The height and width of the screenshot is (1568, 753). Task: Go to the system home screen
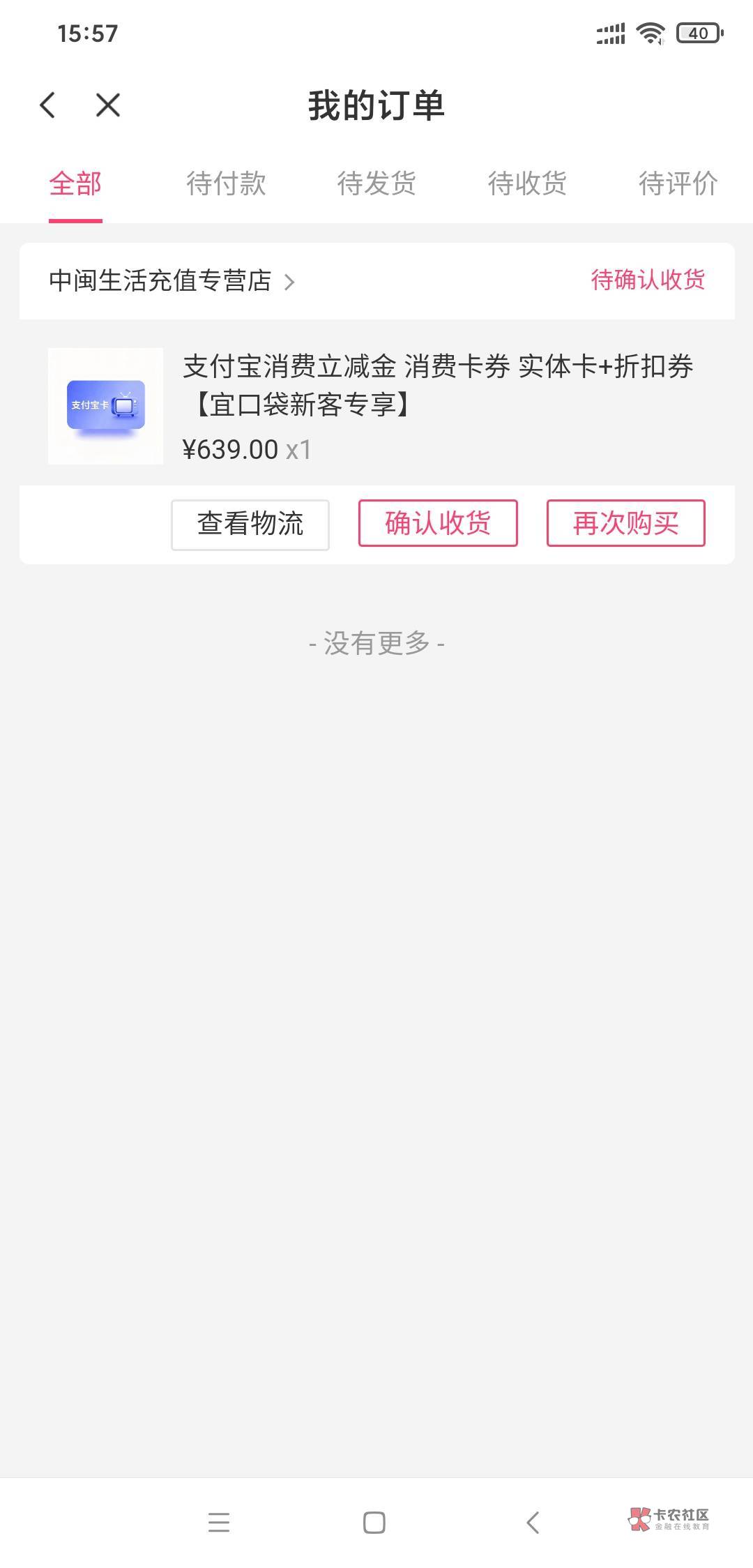(374, 1522)
